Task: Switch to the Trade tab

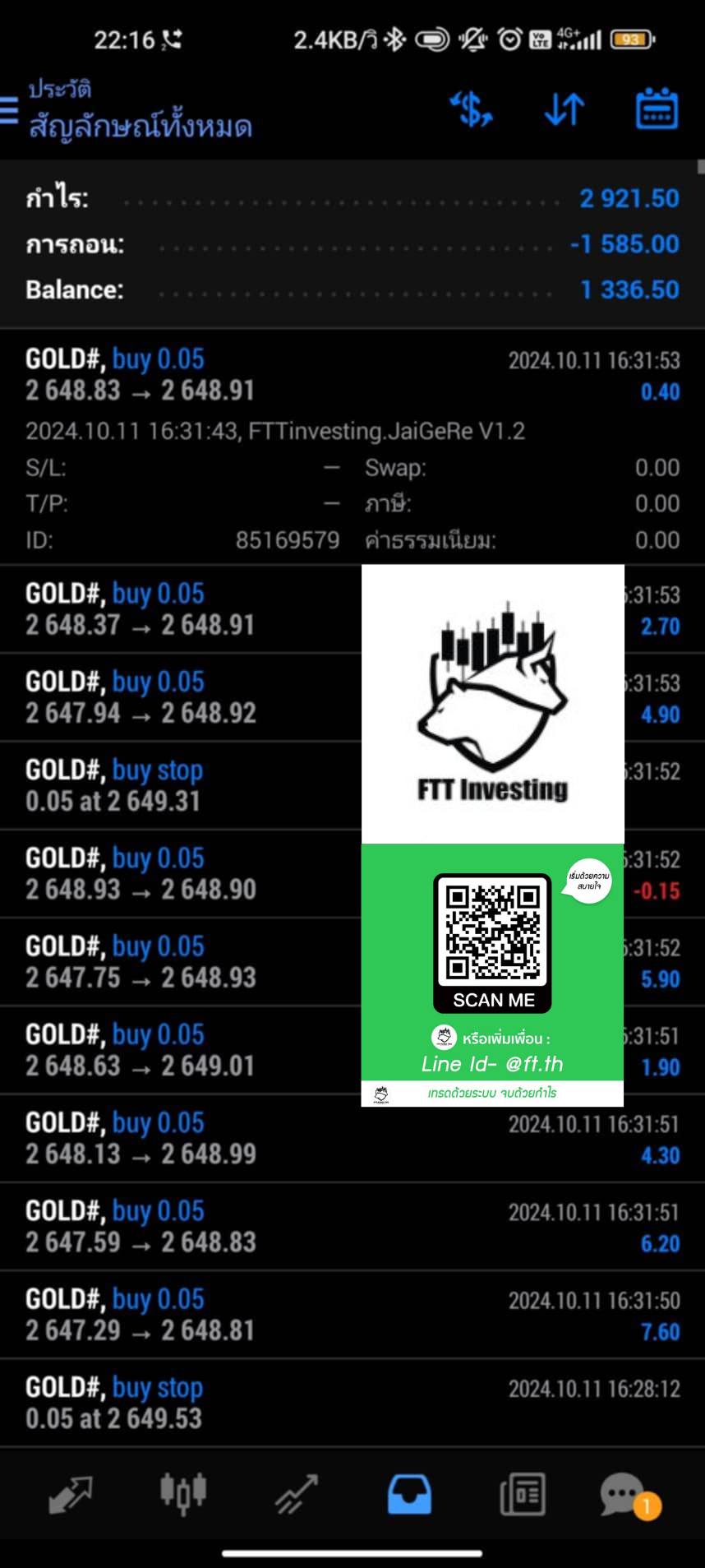Action: (296, 1494)
